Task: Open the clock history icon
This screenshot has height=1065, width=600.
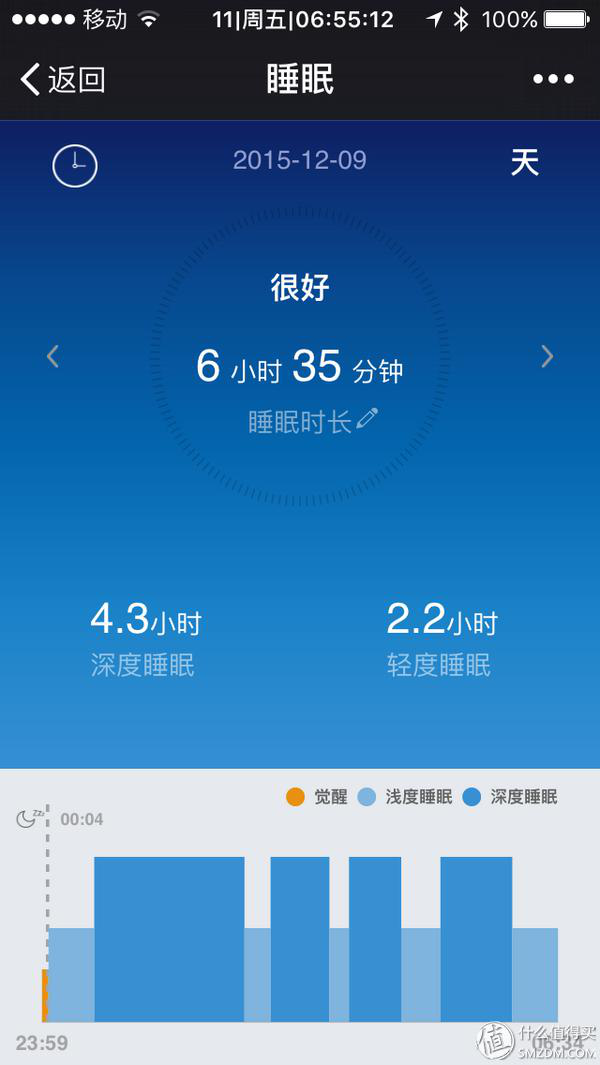Action: [x=75, y=165]
